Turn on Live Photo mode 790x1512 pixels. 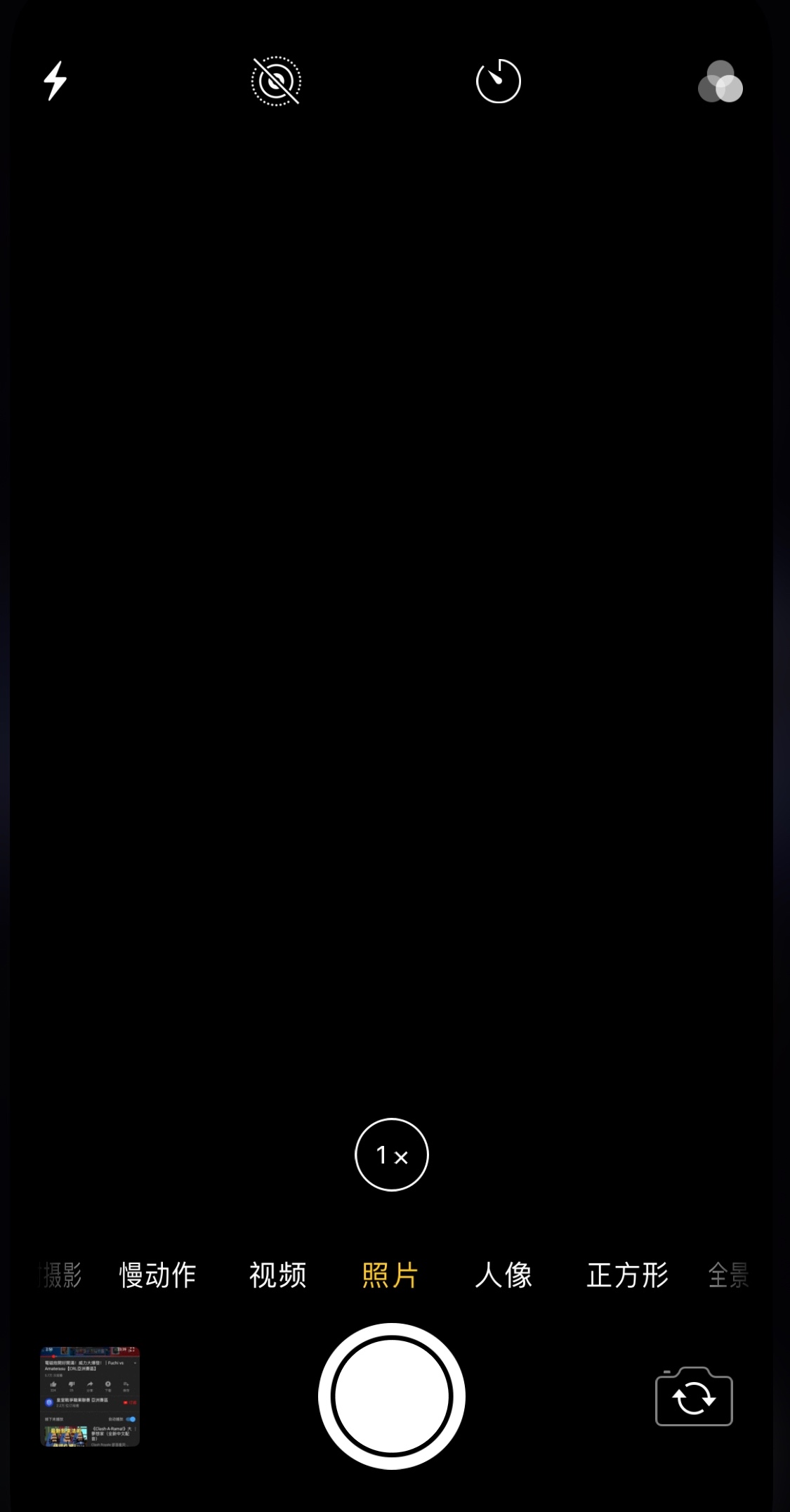click(276, 82)
